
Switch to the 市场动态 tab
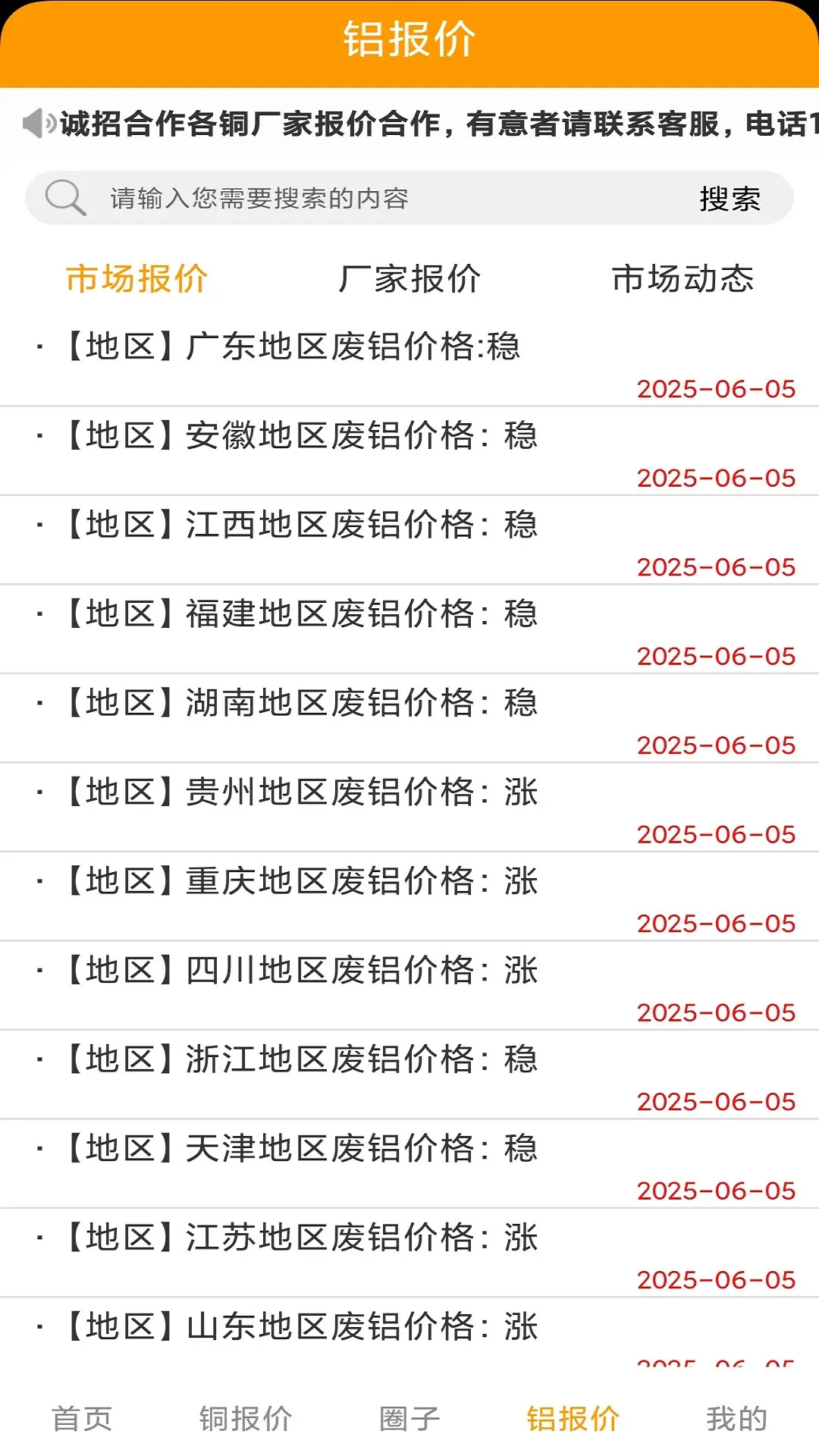click(685, 279)
